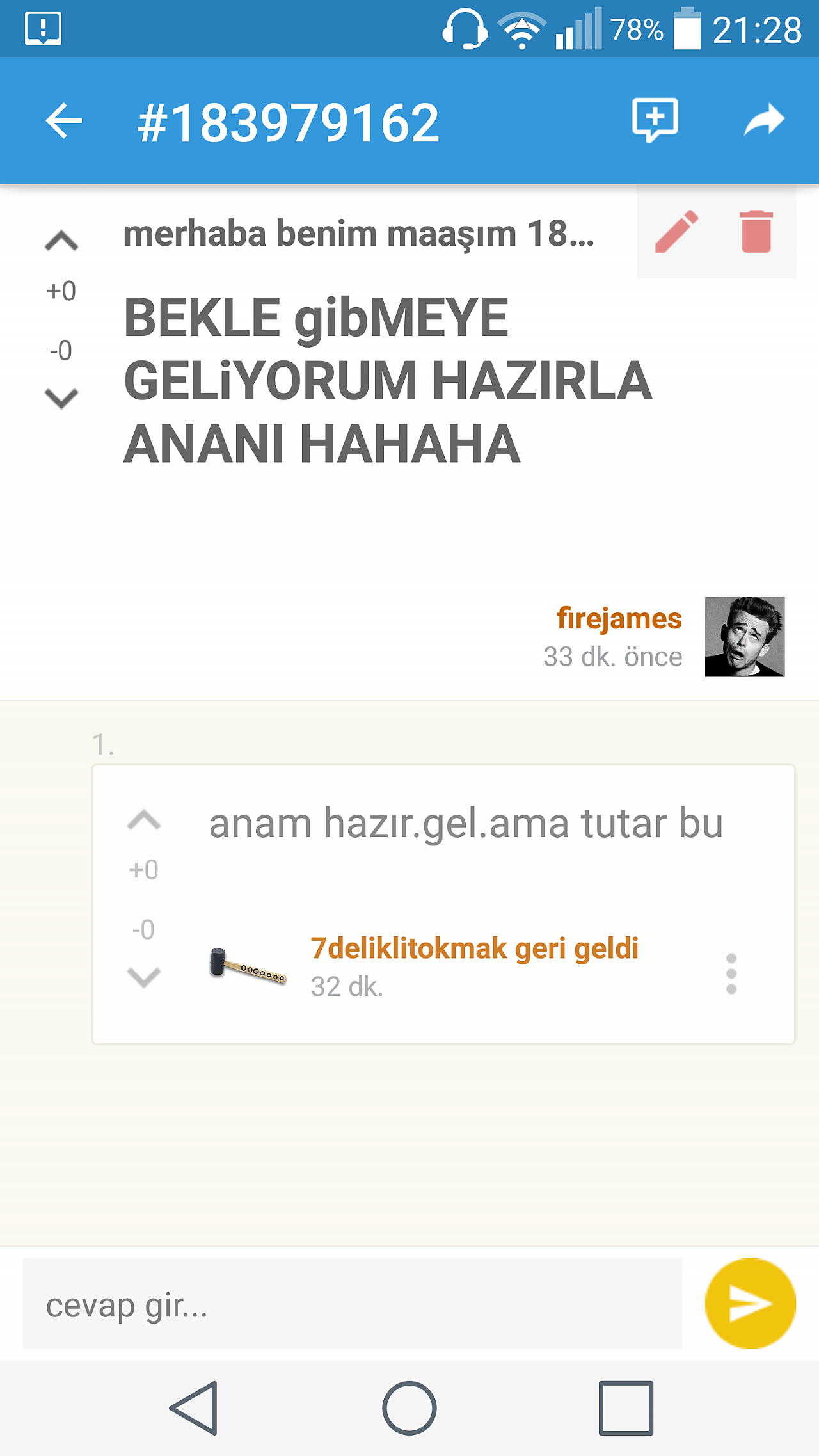The height and width of the screenshot is (1456, 819).
Task: Edit the entry with the pencil icon
Action: tap(677, 232)
